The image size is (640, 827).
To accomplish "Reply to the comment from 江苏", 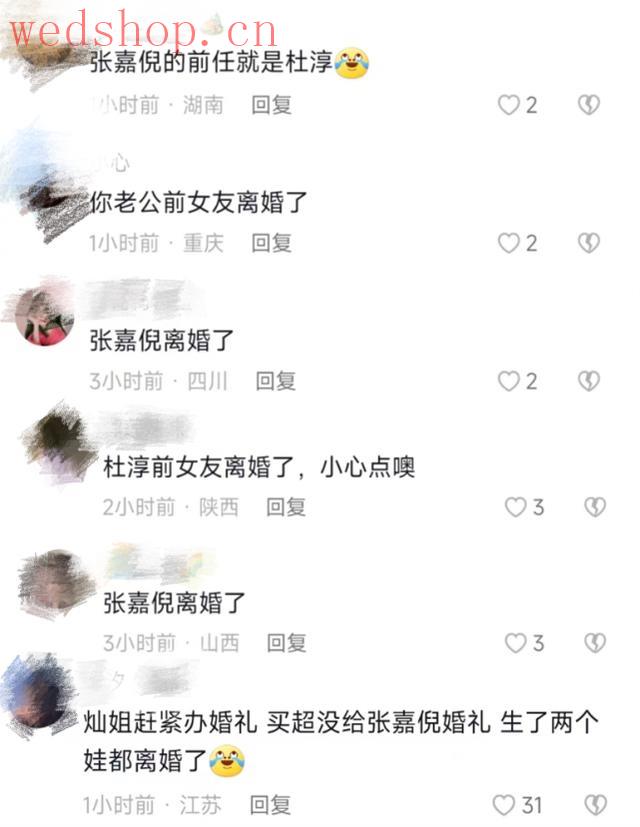I will [271, 804].
